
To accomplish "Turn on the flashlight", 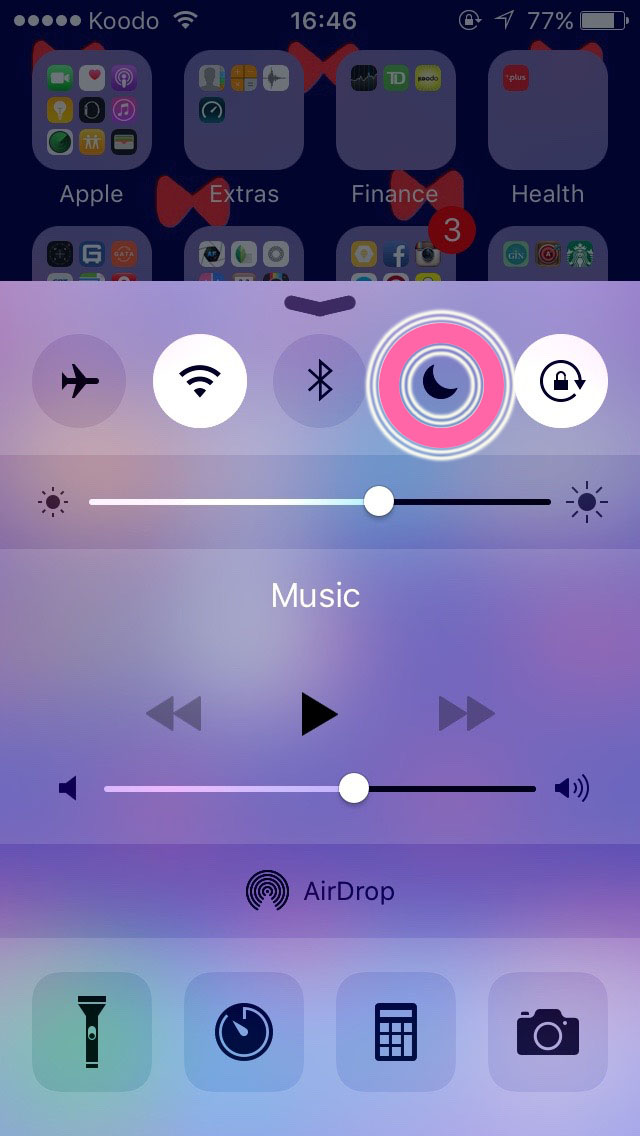I will 92,1032.
